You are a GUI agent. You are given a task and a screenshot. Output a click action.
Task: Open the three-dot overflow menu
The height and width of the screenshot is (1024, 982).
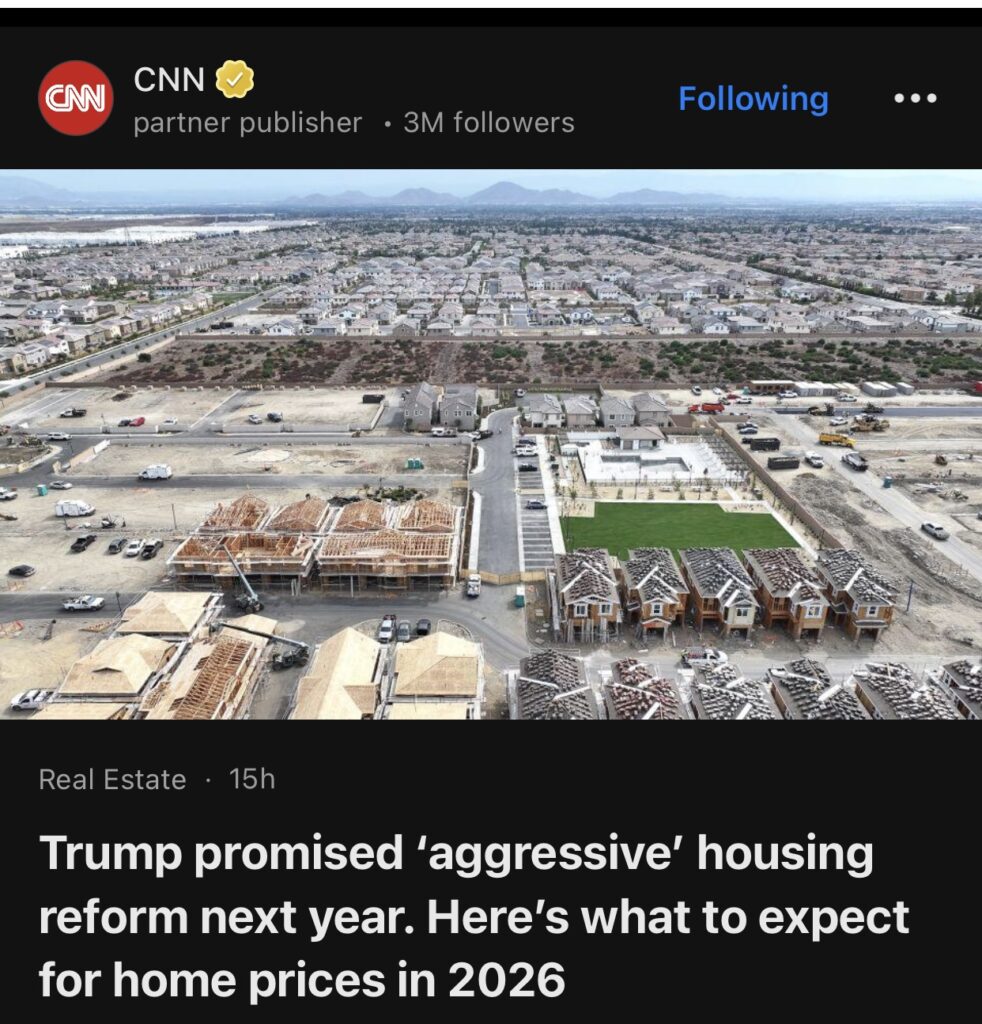(915, 98)
